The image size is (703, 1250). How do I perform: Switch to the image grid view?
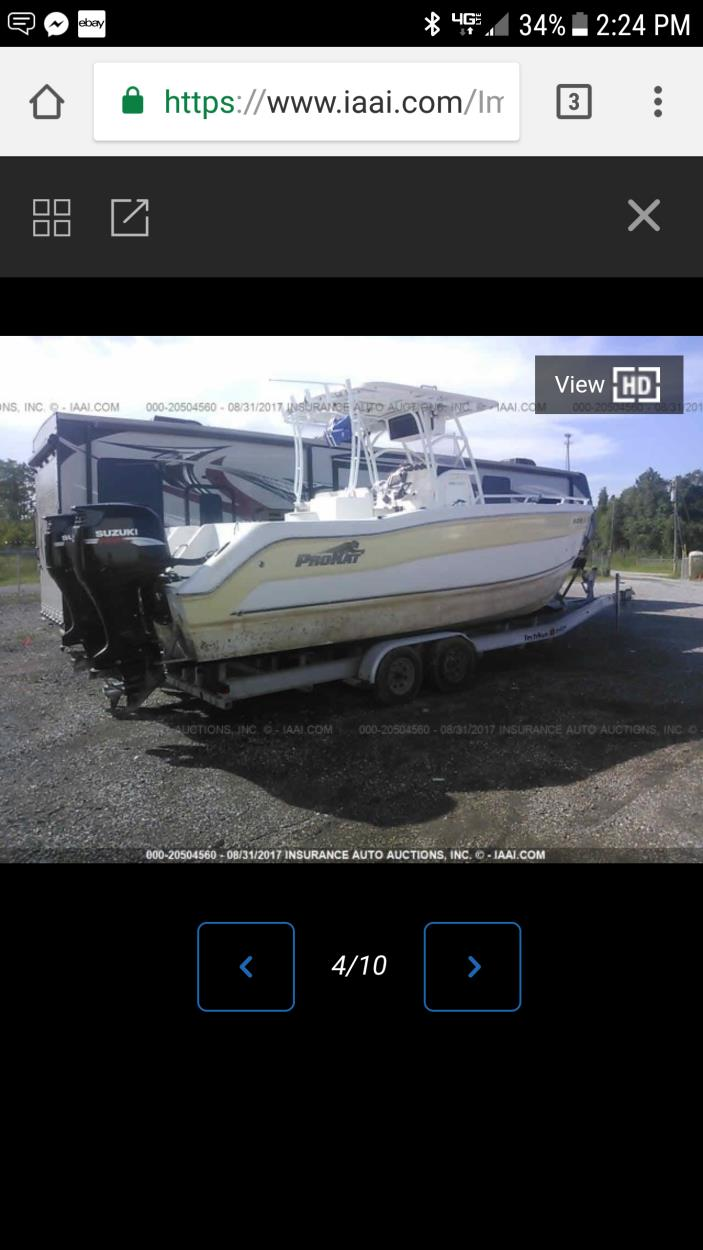coord(52,217)
